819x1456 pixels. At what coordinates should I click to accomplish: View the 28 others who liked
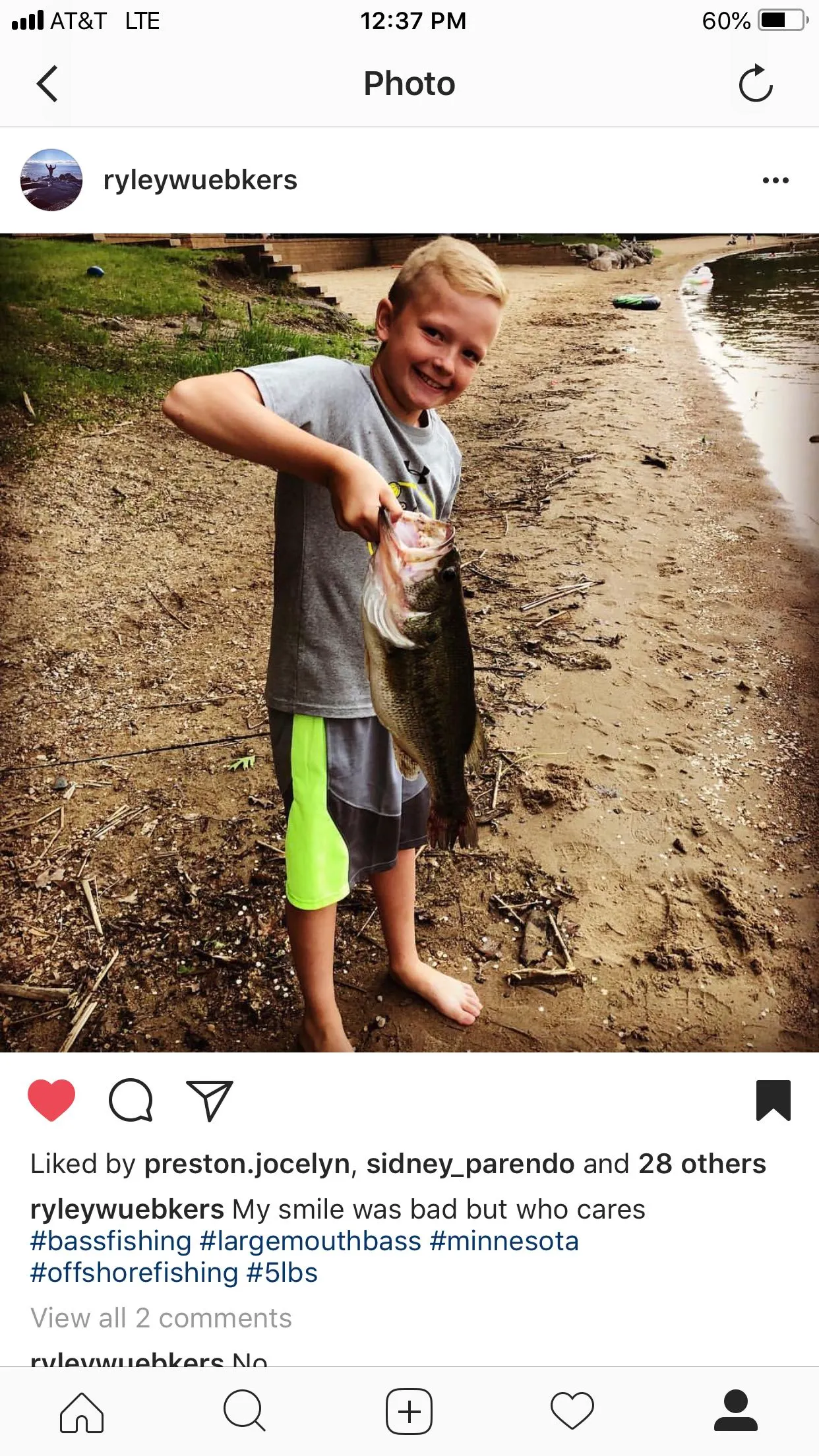point(702,1164)
